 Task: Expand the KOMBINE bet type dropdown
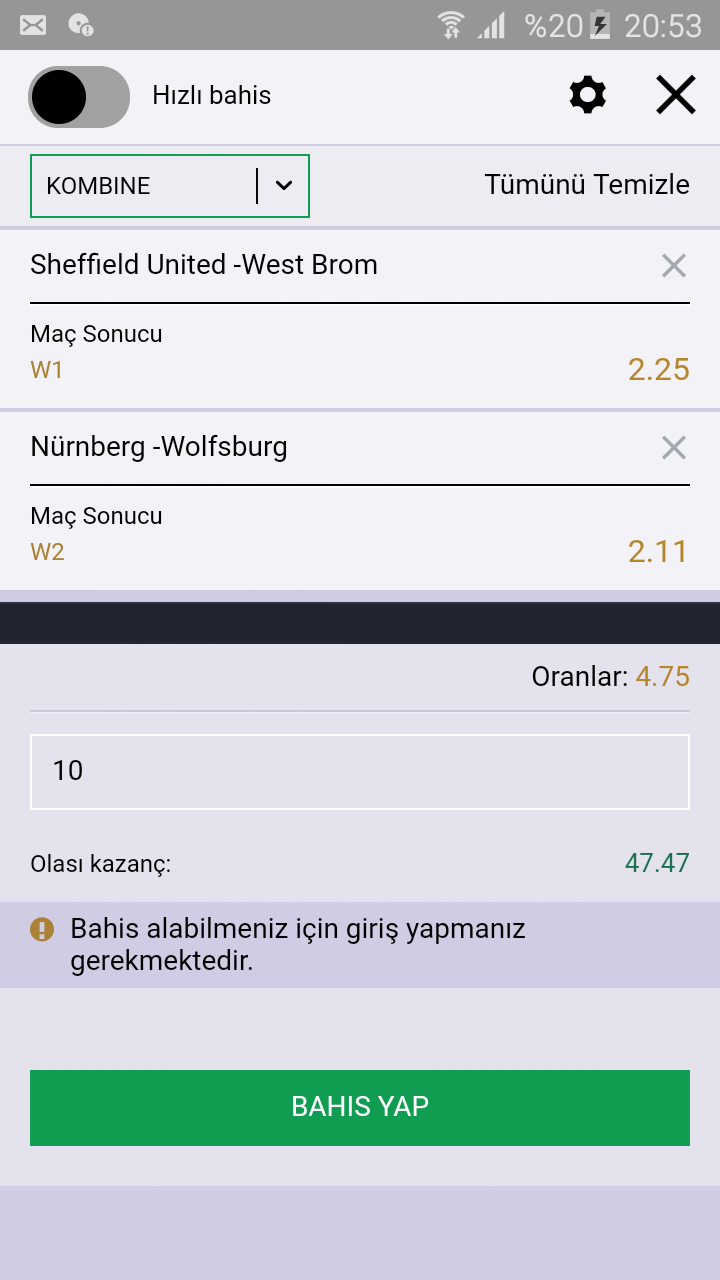tap(170, 186)
